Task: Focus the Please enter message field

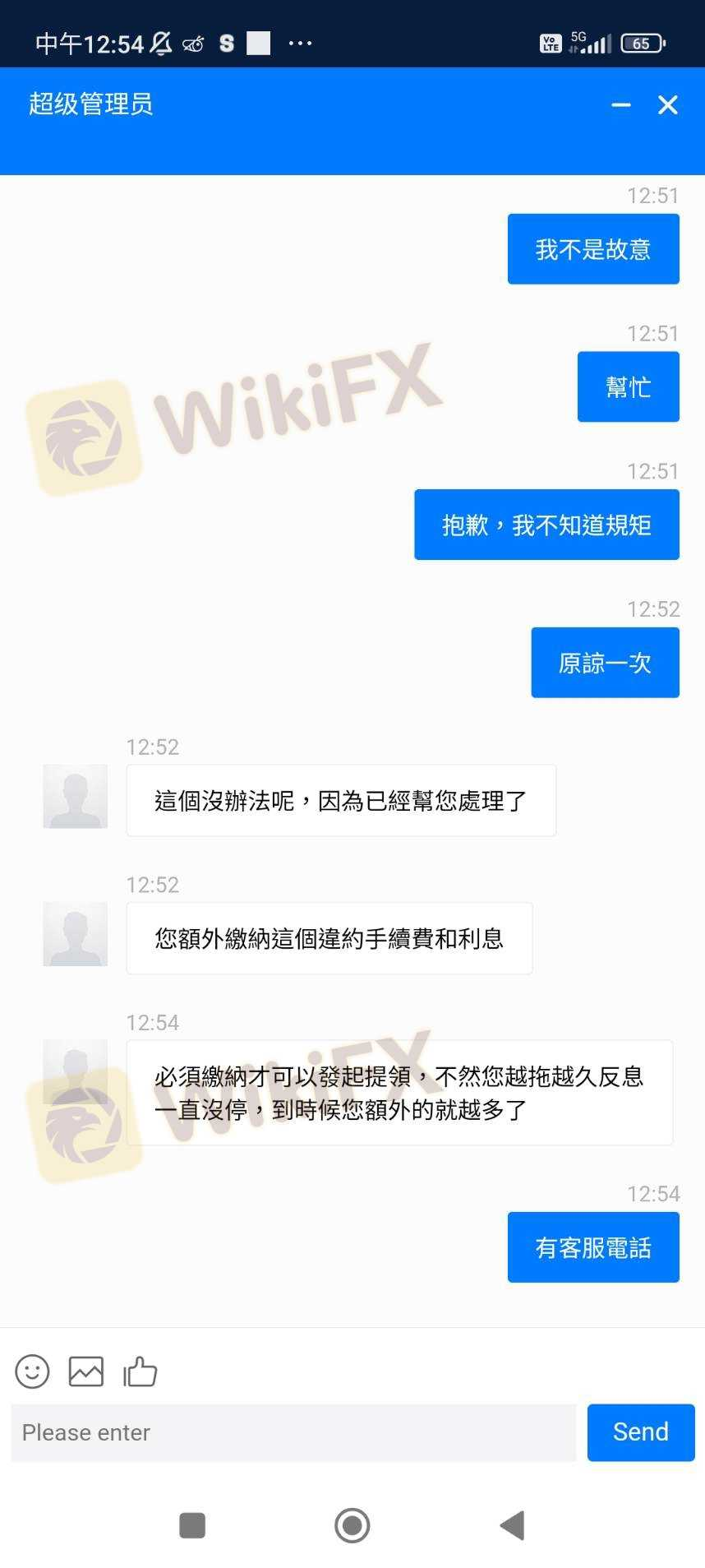Action: [x=293, y=1432]
